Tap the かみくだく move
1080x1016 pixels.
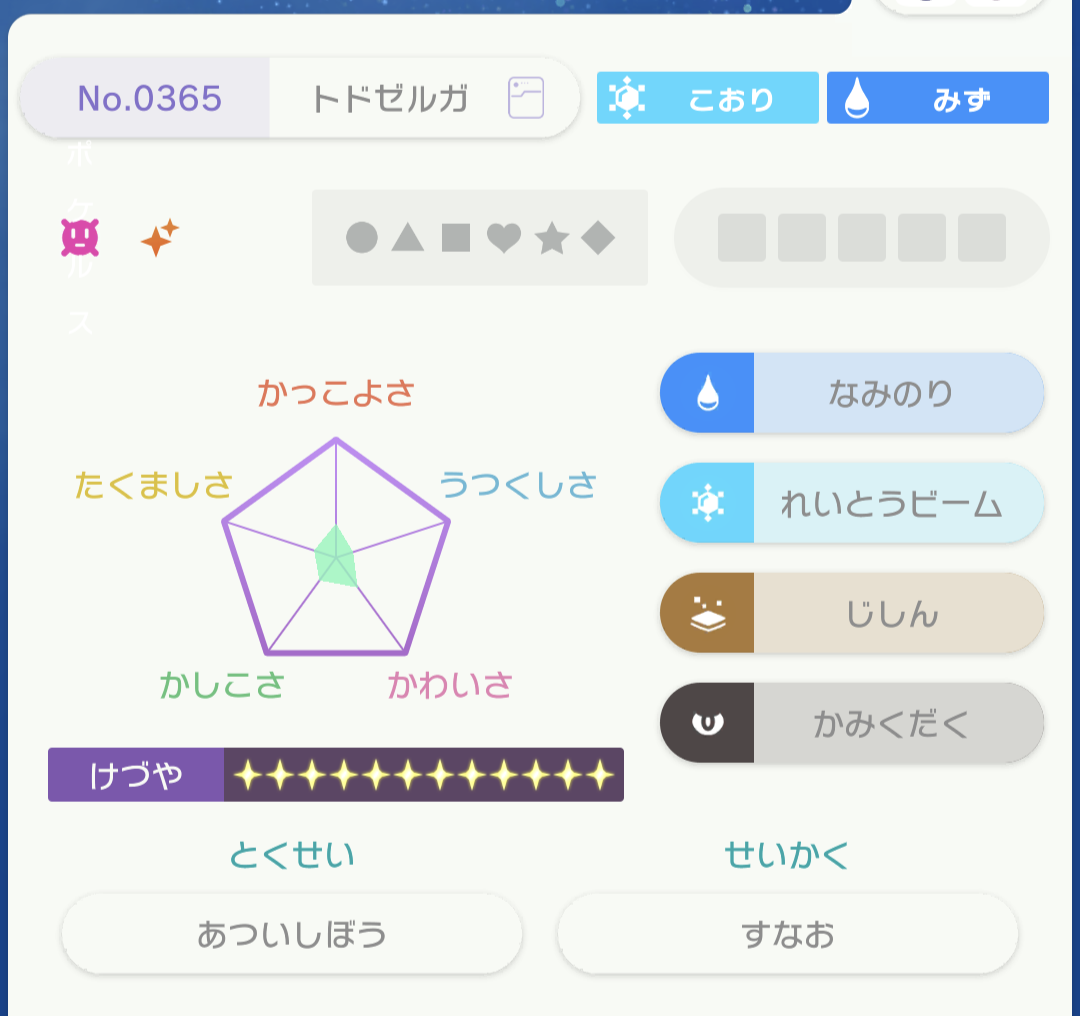[x=852, y=723]
